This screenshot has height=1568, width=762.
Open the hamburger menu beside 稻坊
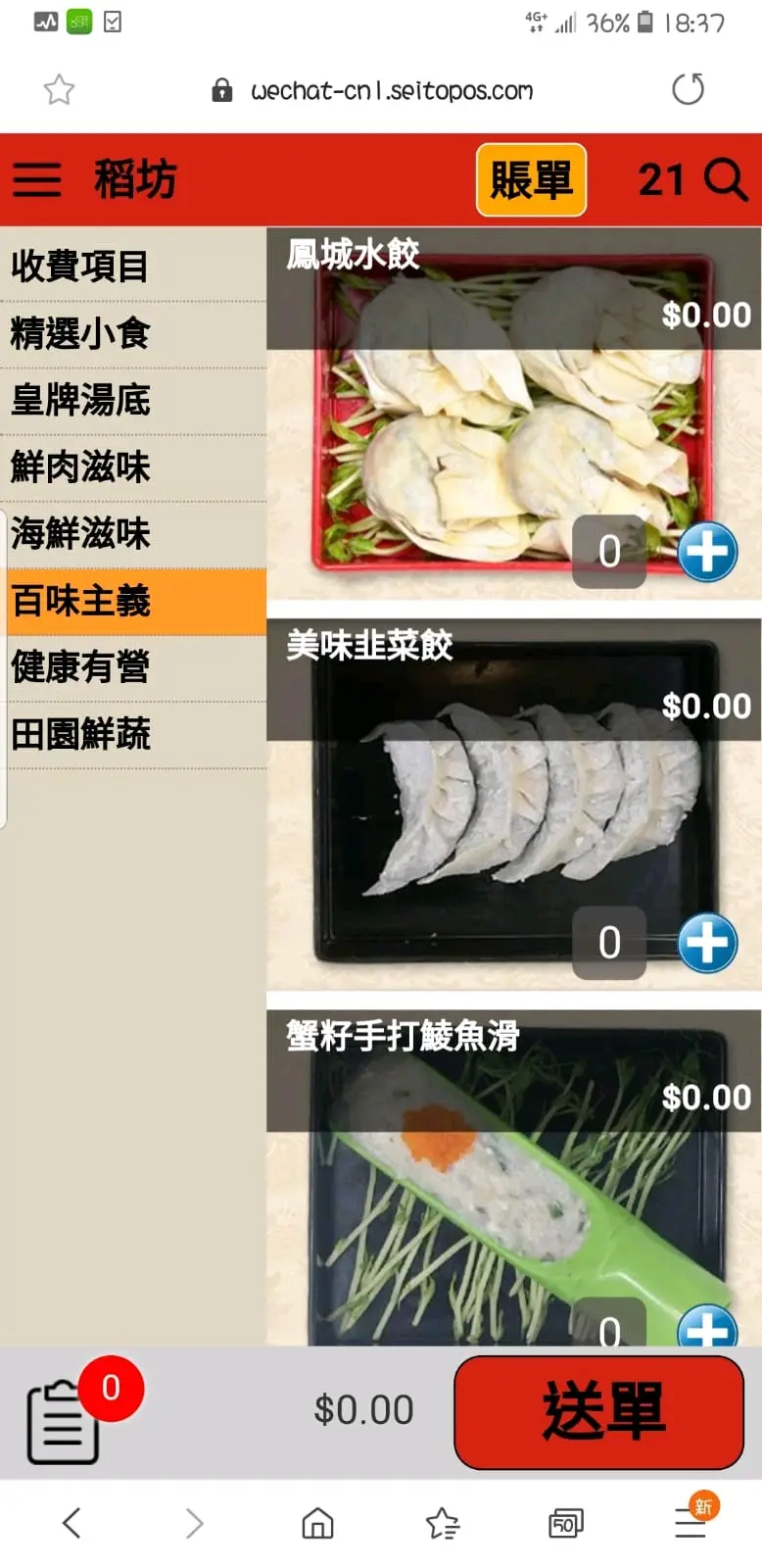[37, 179]
